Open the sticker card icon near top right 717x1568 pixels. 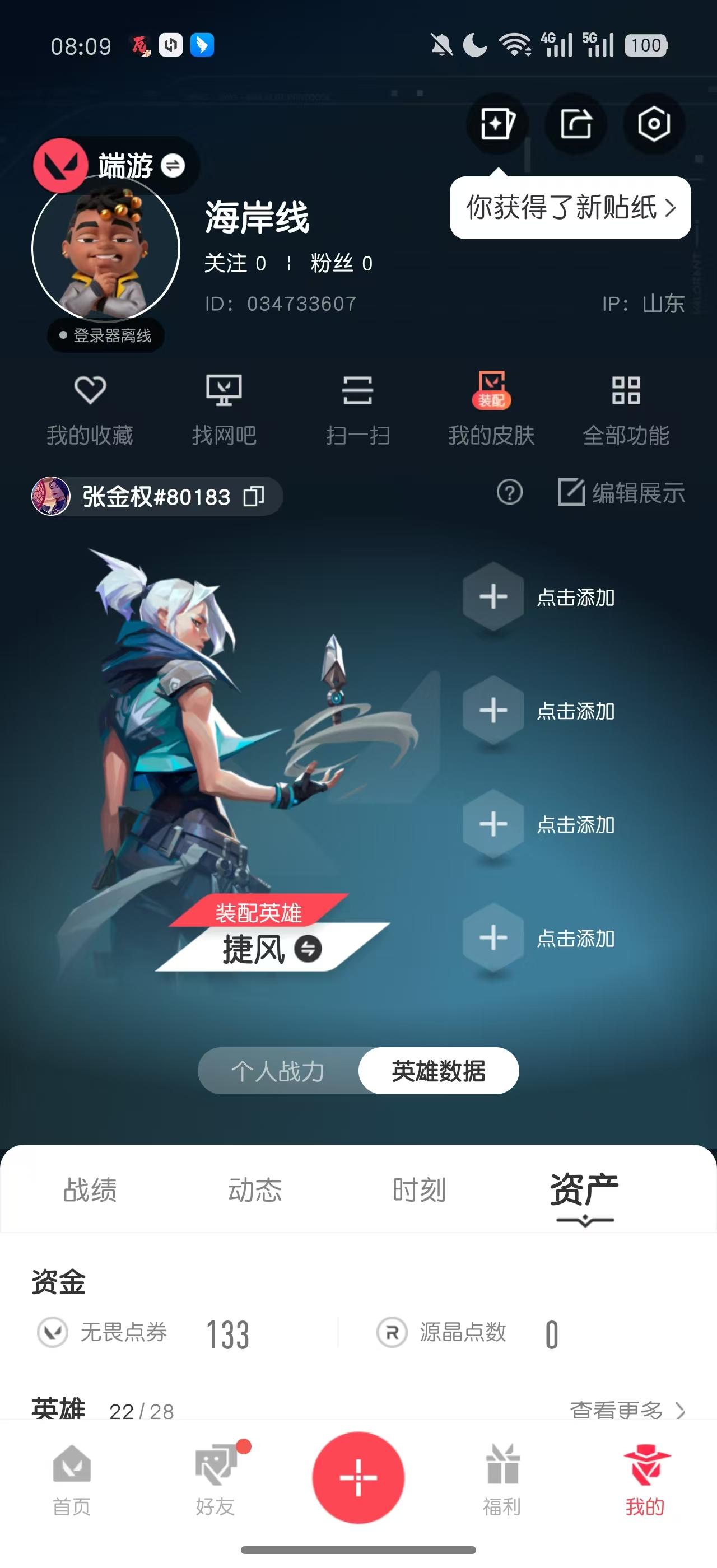[498, 125]
